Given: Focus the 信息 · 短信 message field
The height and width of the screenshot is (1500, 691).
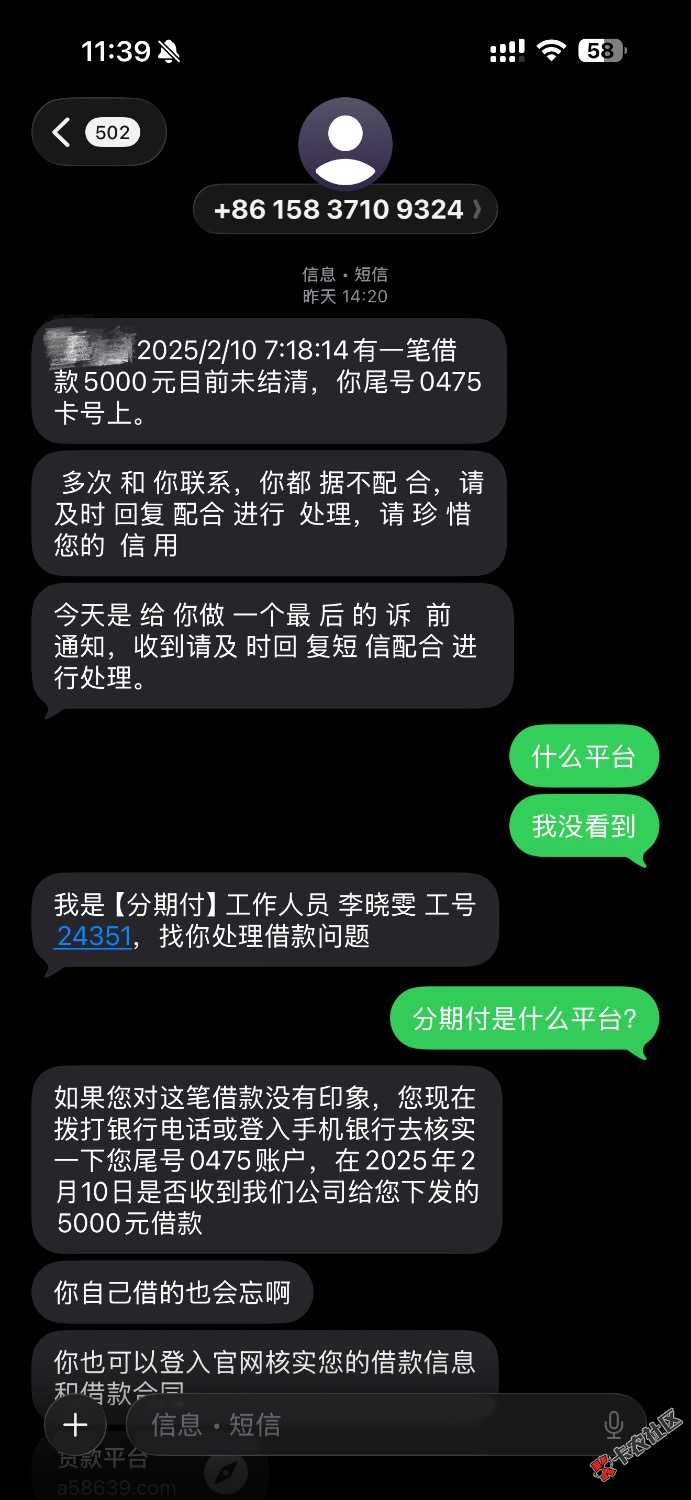Looking at the screenshot, I should click(360, 1424).
